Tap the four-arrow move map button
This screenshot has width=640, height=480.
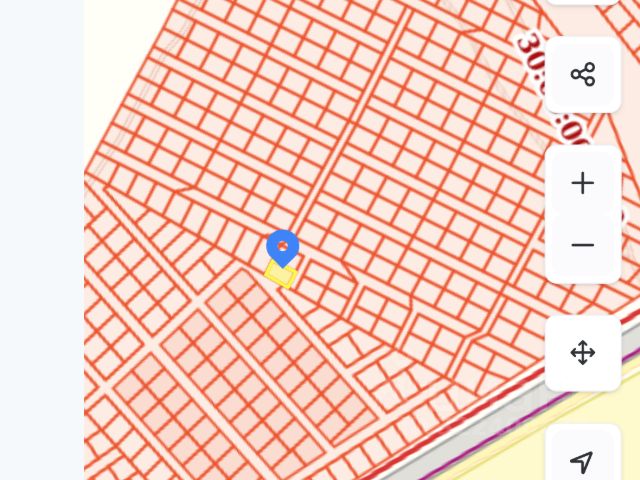pyautogui.click(x=583, y=353)
